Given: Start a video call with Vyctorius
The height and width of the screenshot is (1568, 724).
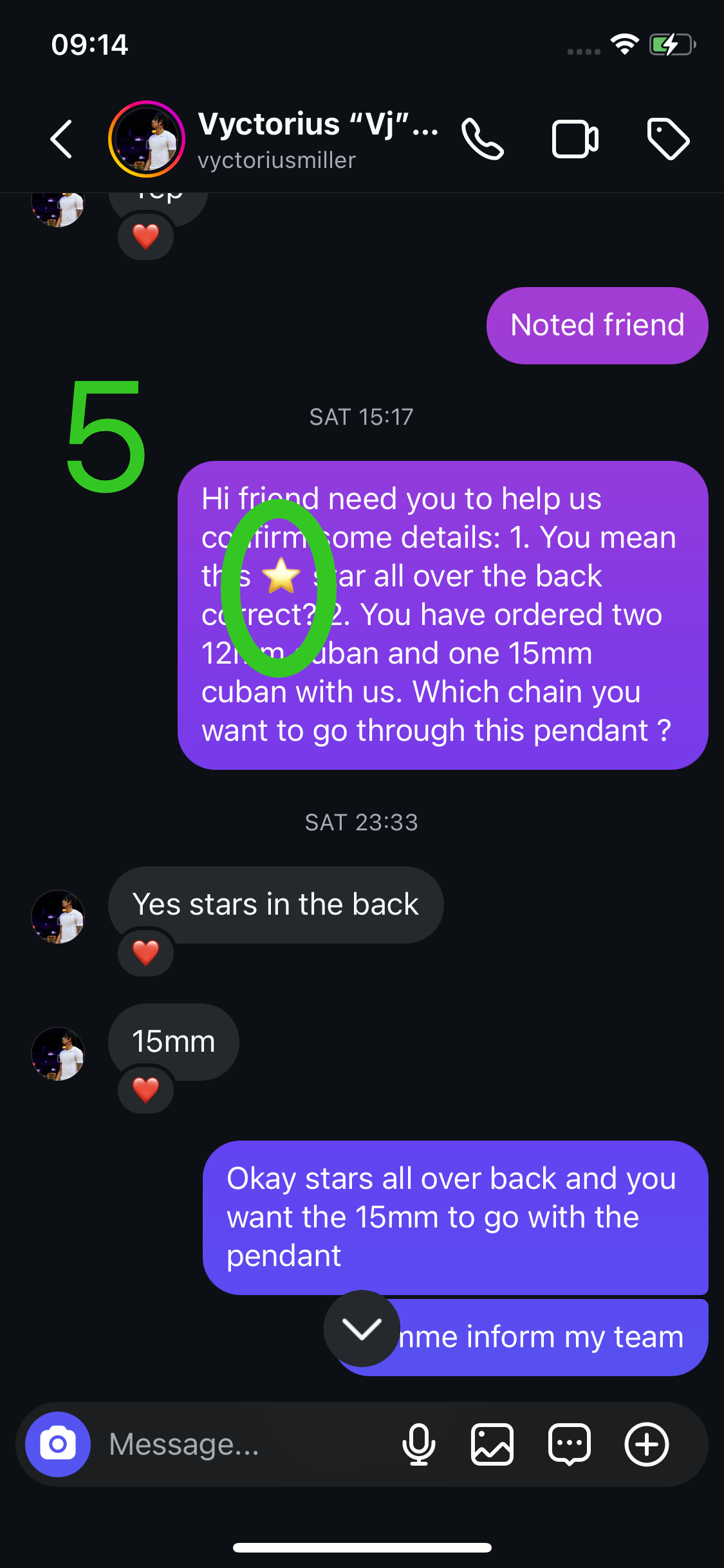Looking at the screenshot, I should tap(575, 139).
